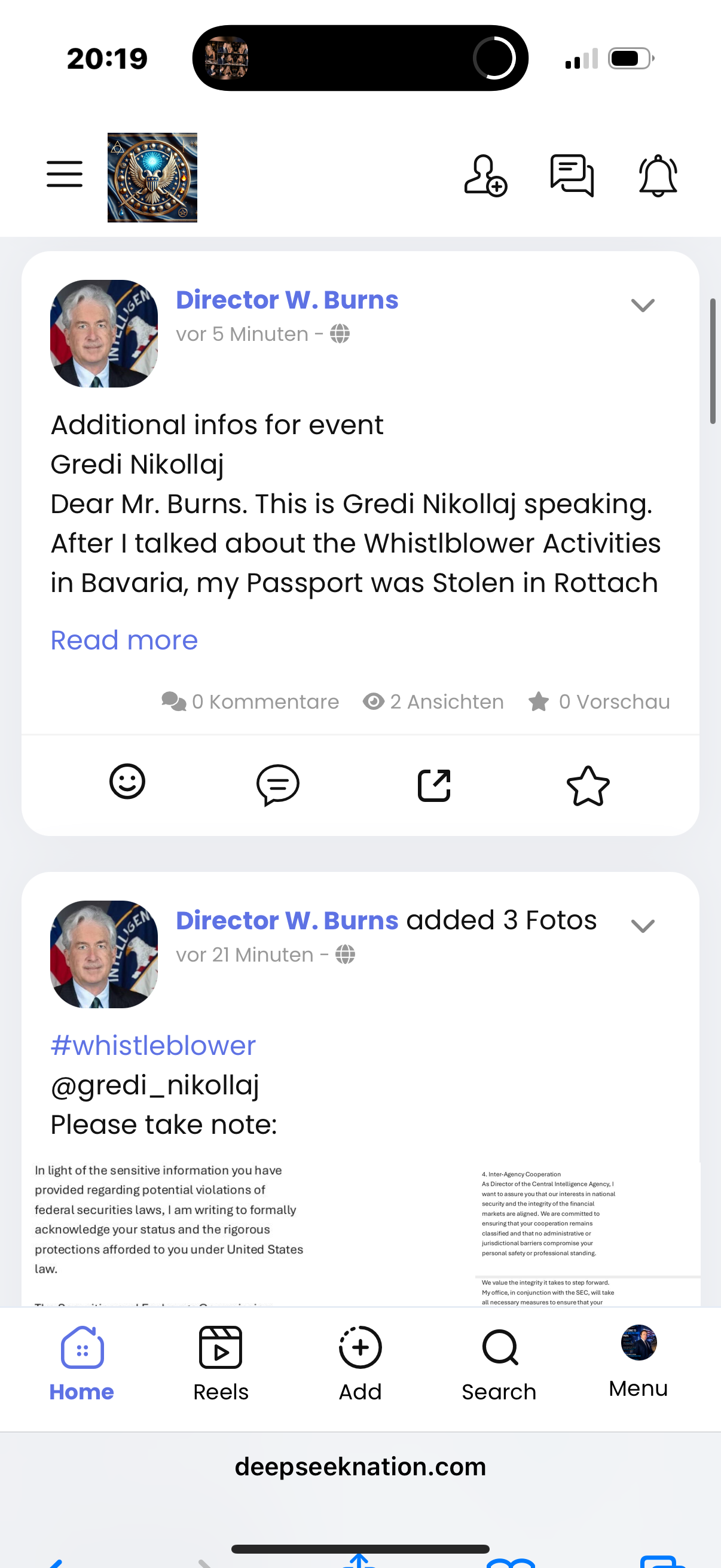This screenshot has height=1568, width=721.
Task: Share the Additional infos post
Action: pos(434,785)
